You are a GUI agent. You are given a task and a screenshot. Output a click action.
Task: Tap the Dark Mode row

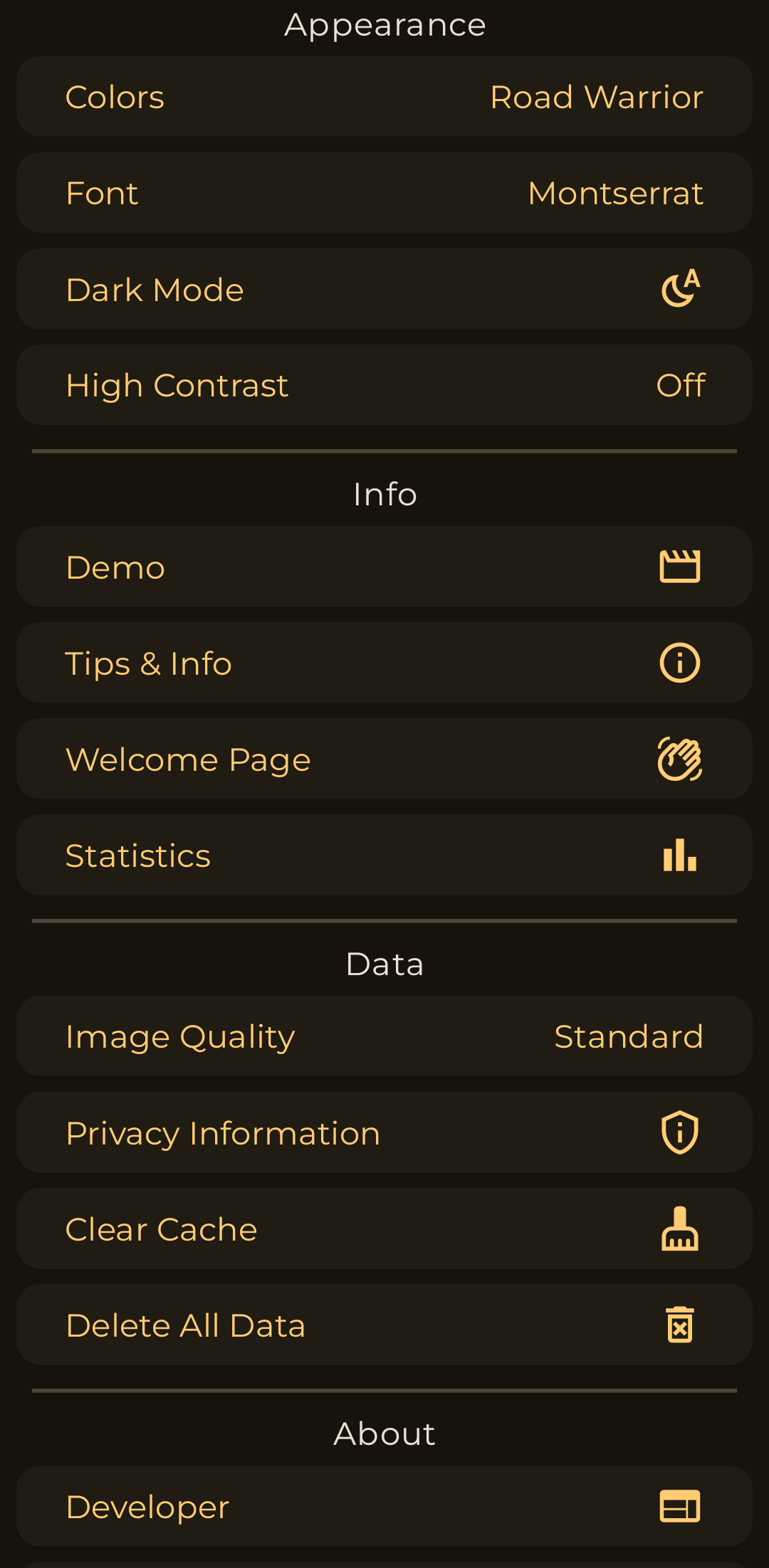click(384, 289)
